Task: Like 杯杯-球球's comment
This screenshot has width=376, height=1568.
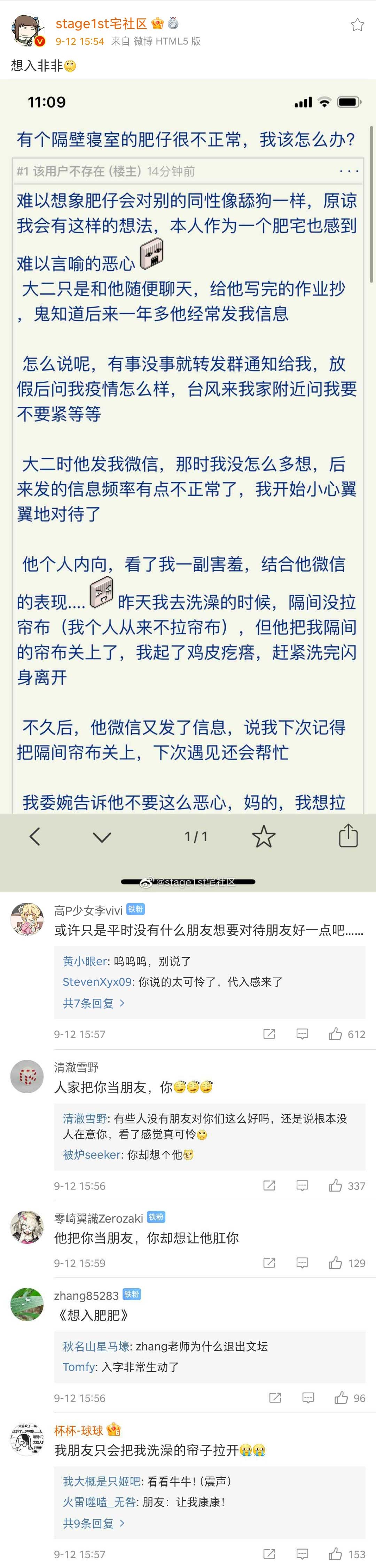Action: (336, 1554)
